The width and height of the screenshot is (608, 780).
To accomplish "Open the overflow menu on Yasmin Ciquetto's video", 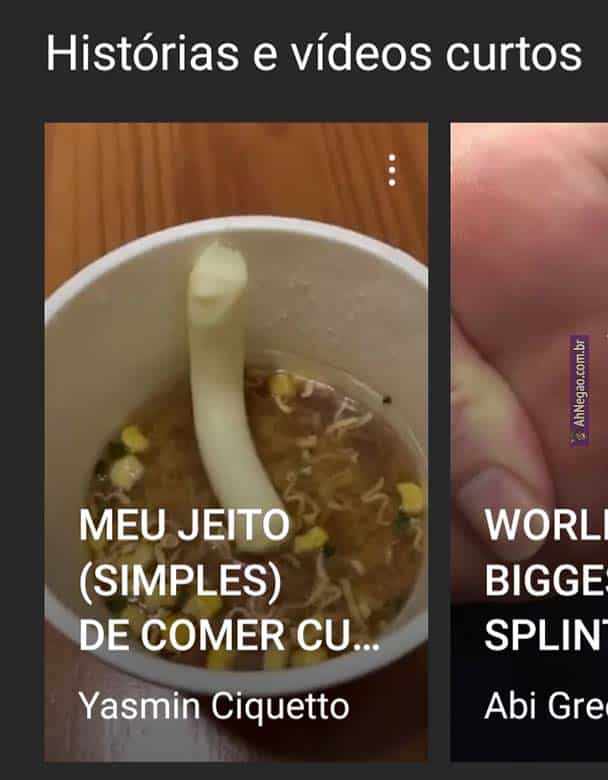I will [392, 170].
